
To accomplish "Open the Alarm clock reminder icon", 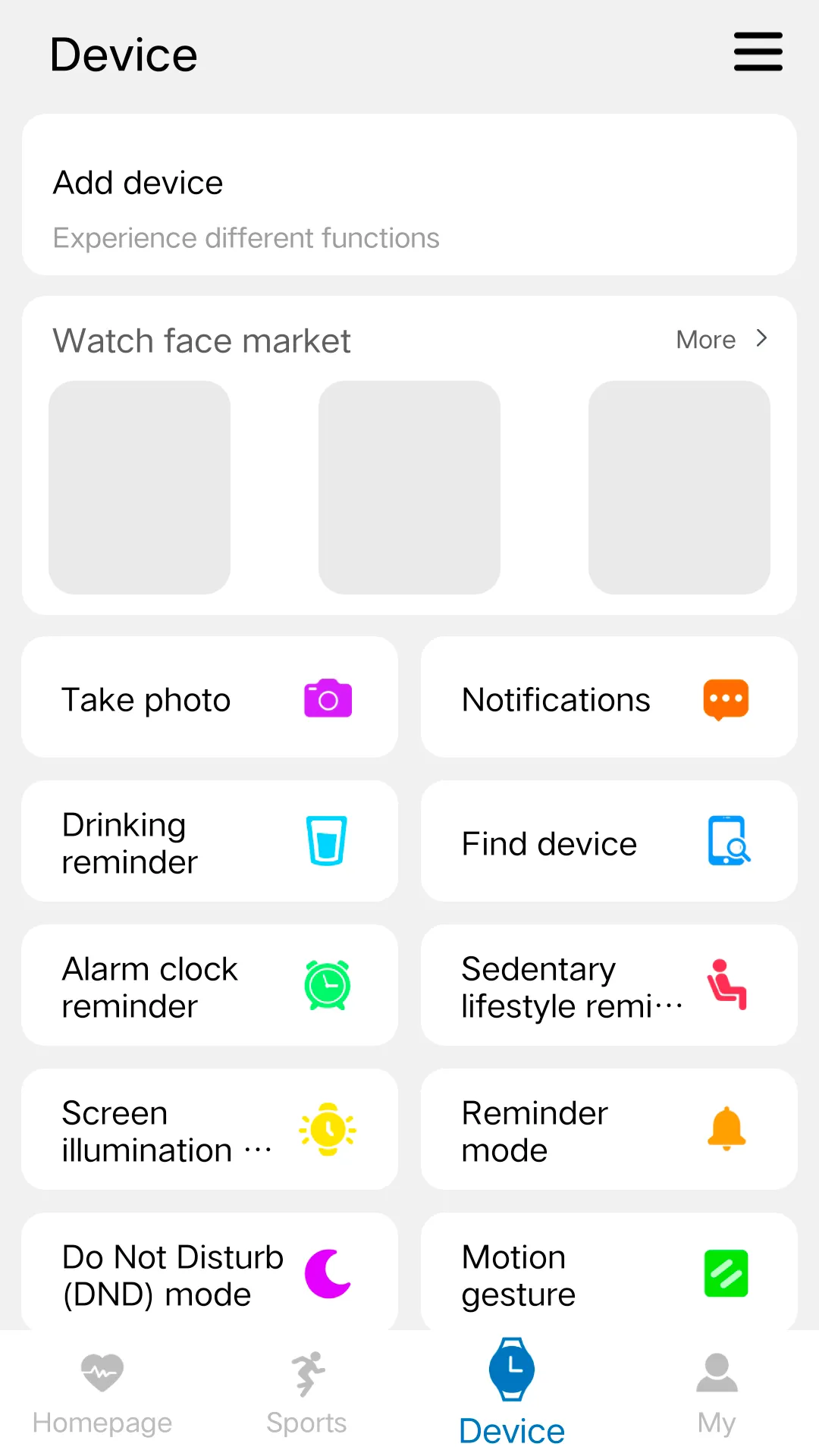I will click(x=328, y=984).
